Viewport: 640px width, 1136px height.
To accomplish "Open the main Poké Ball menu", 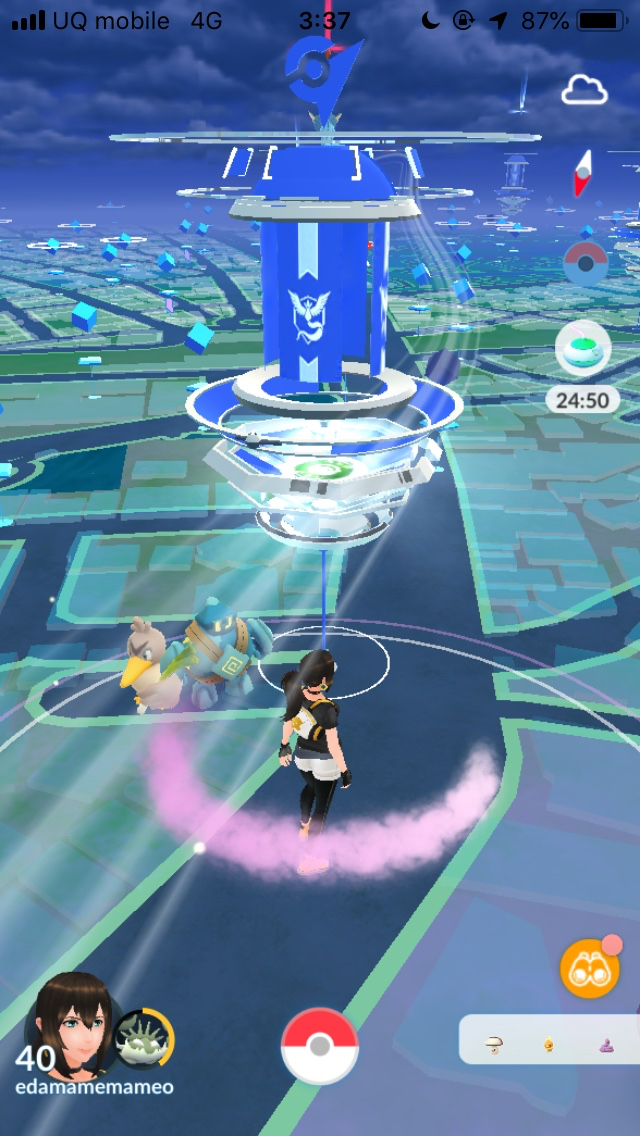I will [320, 1046].
